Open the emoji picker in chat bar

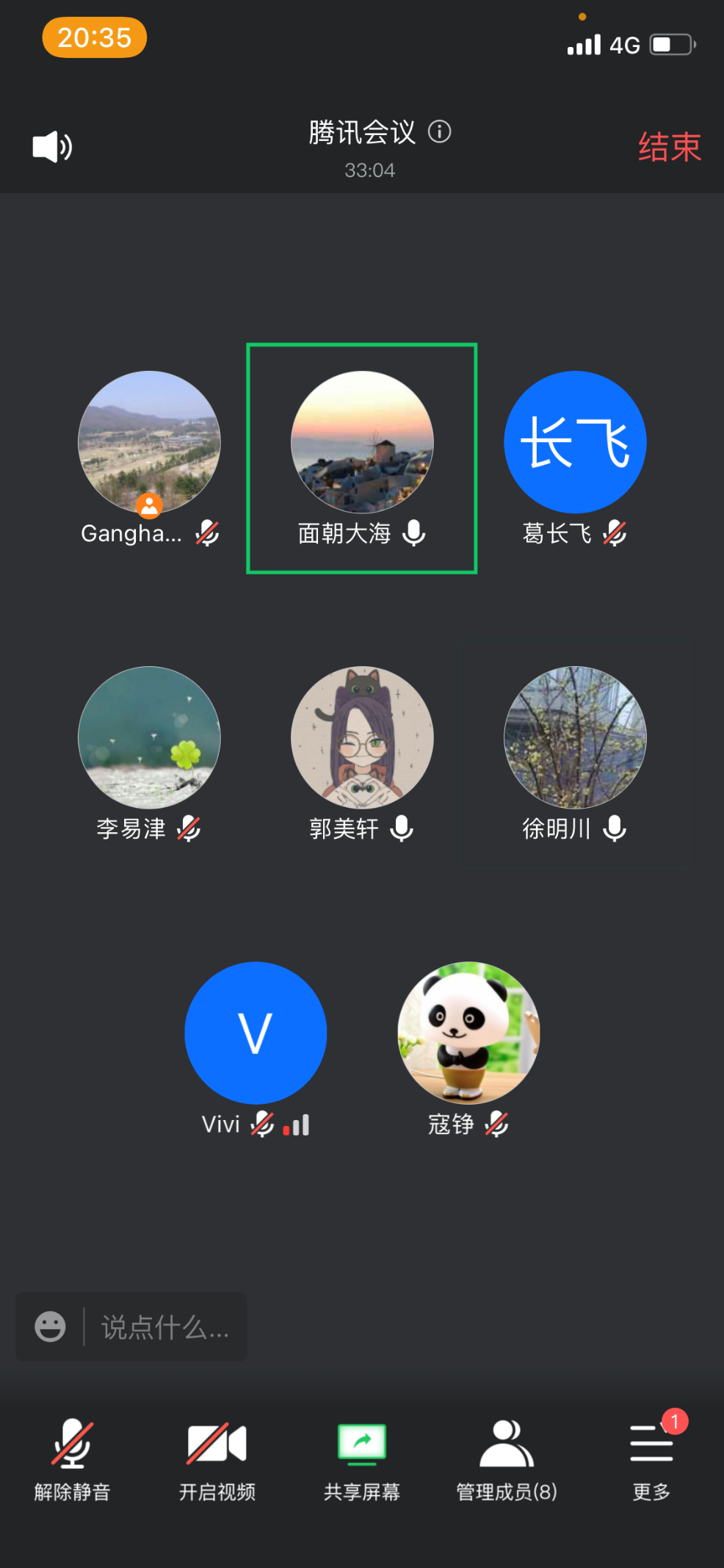coord(50,1326)
